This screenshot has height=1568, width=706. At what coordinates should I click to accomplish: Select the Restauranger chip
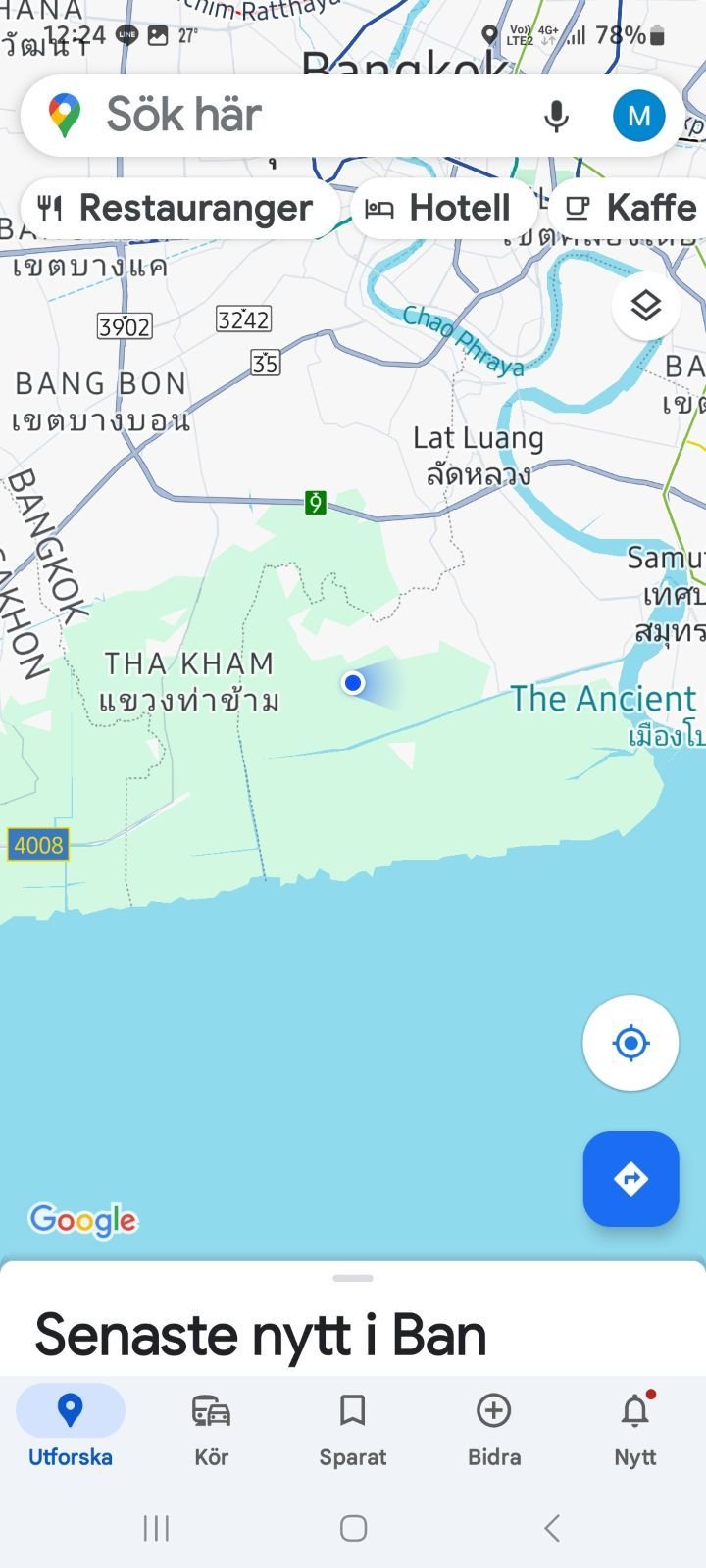[179, 208]
